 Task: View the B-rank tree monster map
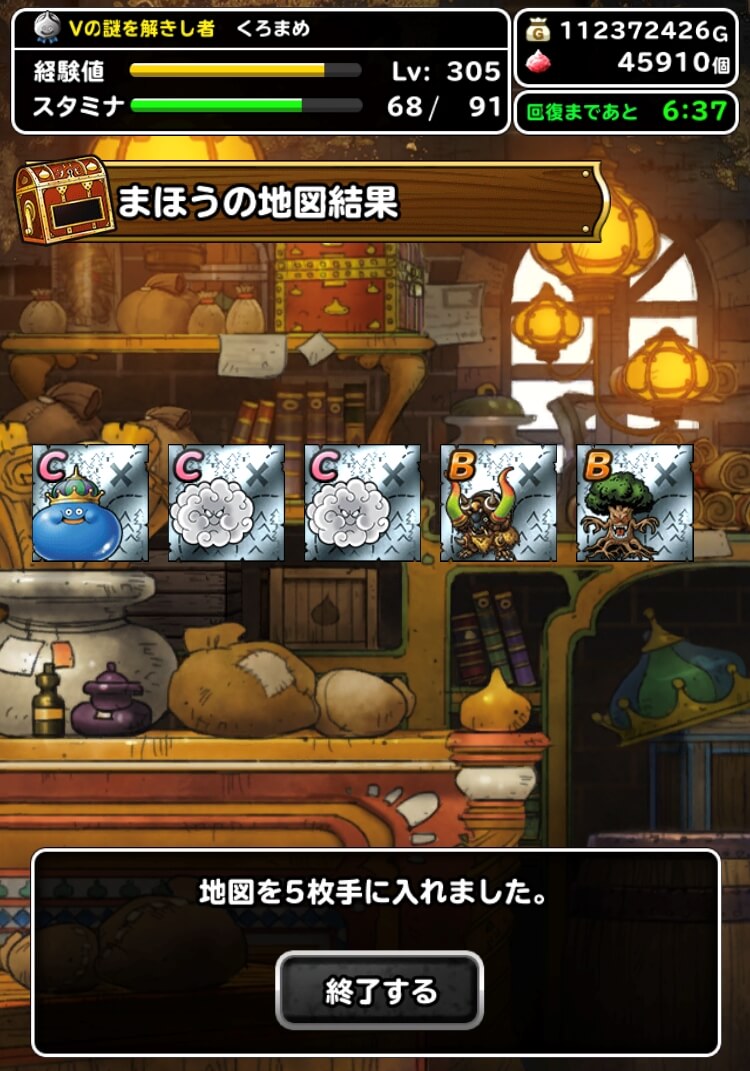634,503
